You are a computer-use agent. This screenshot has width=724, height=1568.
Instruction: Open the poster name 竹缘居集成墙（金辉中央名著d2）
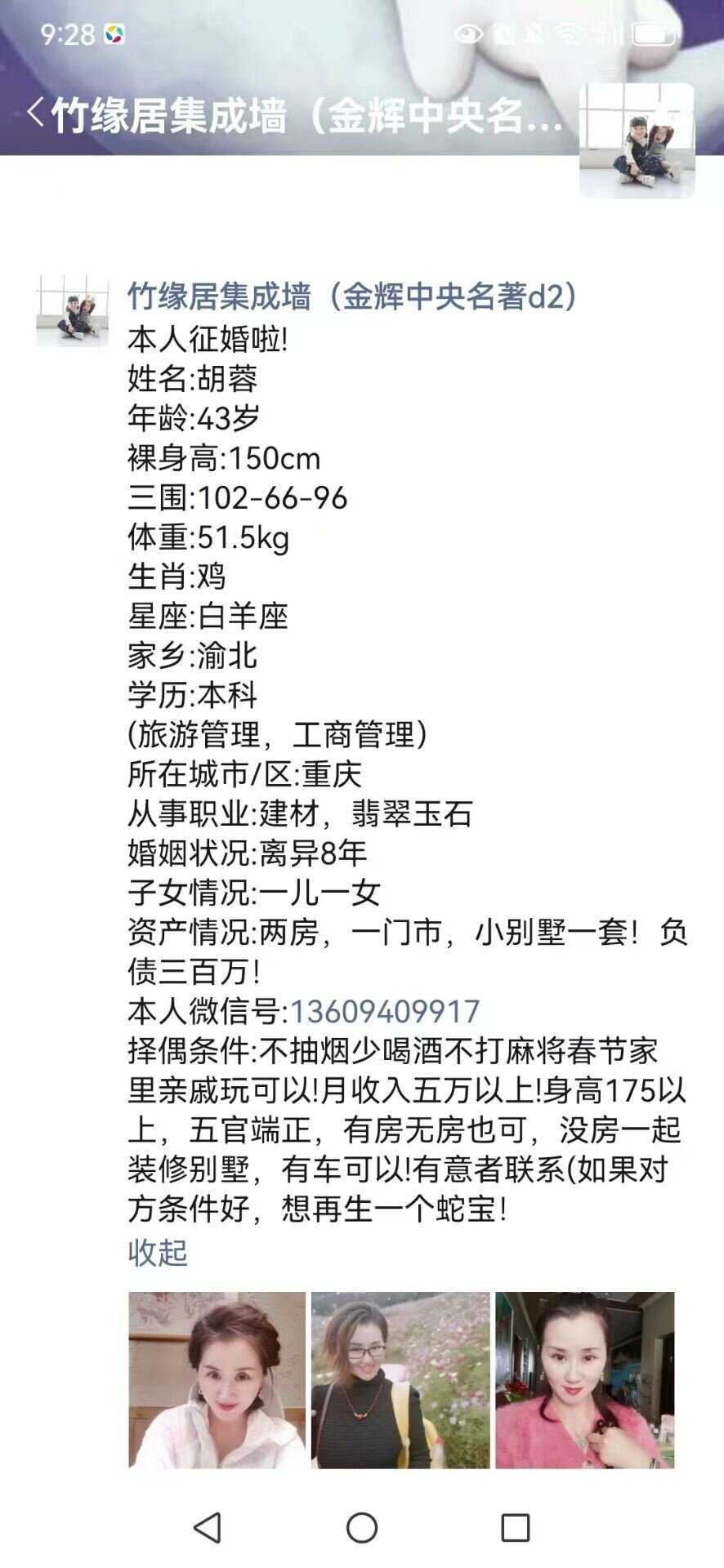[x=352, y=296]
